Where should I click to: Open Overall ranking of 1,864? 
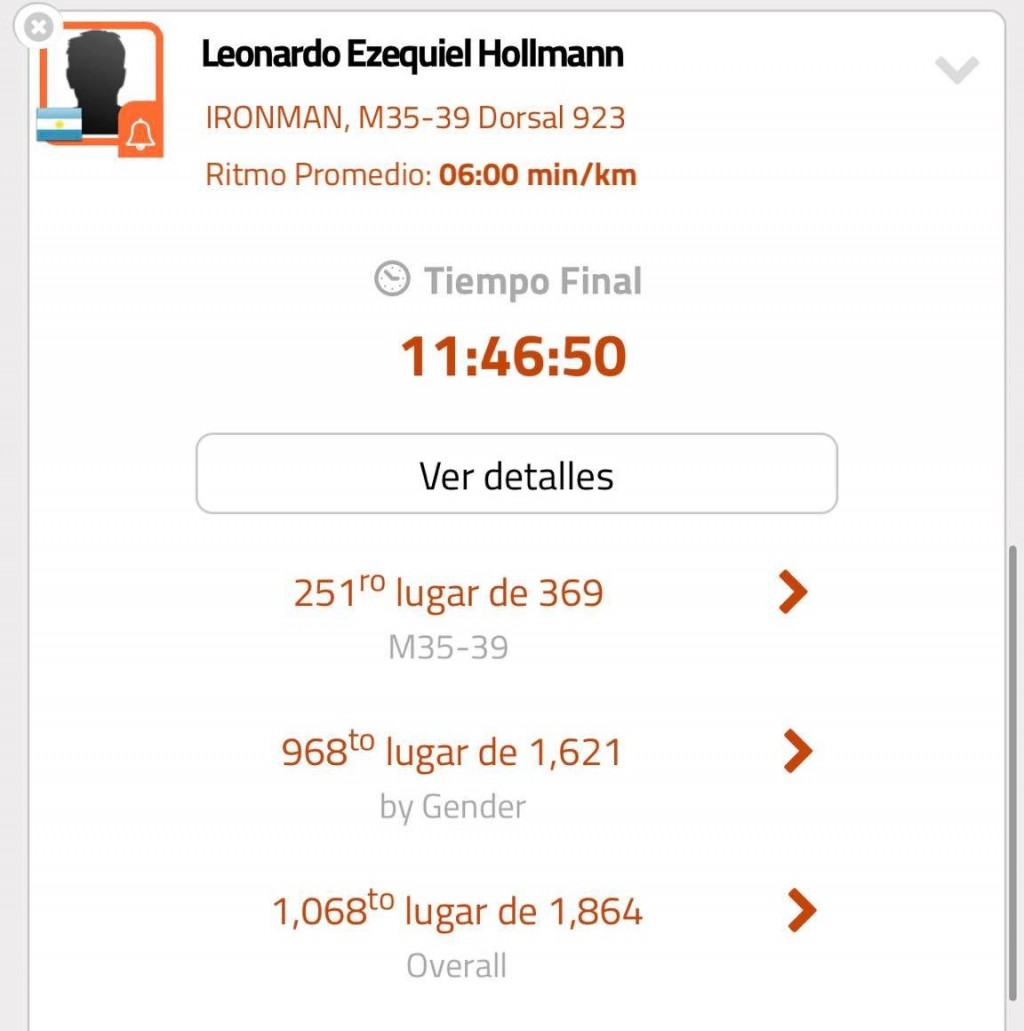coord(801,911)
